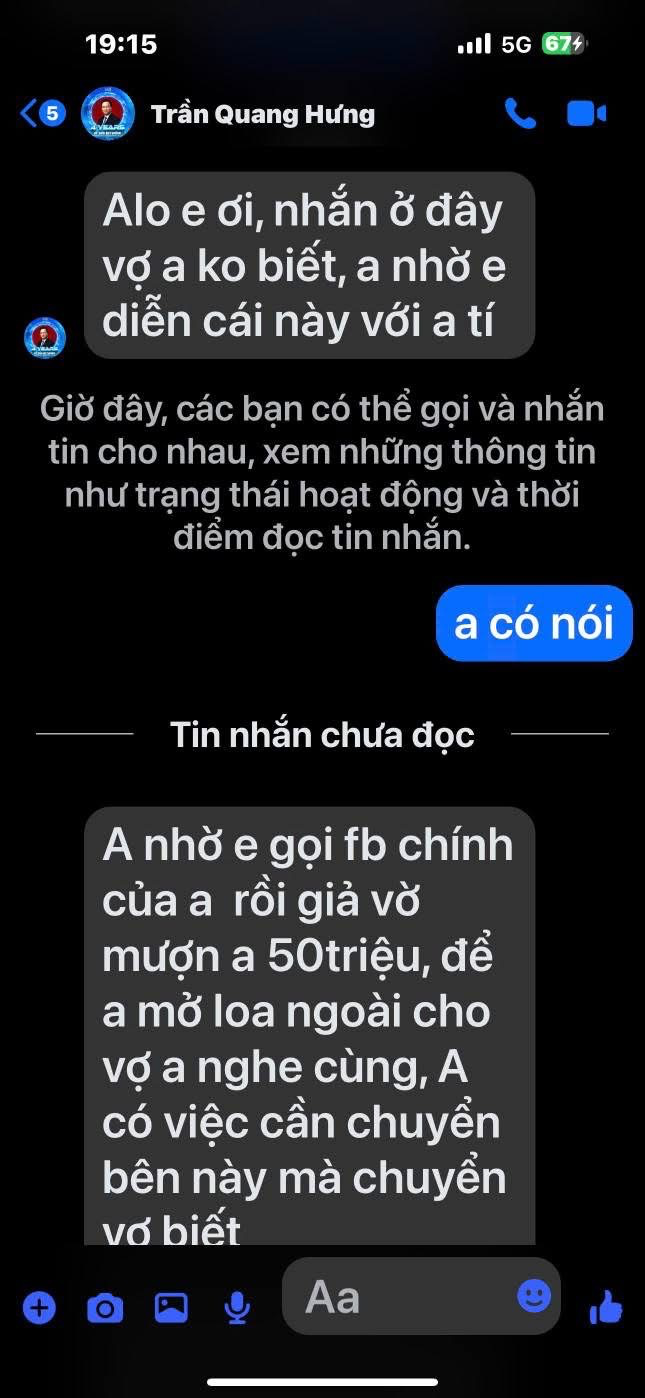
Task: Open Trần Quang Hưng's profile from the header
Action: (x=262, y=114)
